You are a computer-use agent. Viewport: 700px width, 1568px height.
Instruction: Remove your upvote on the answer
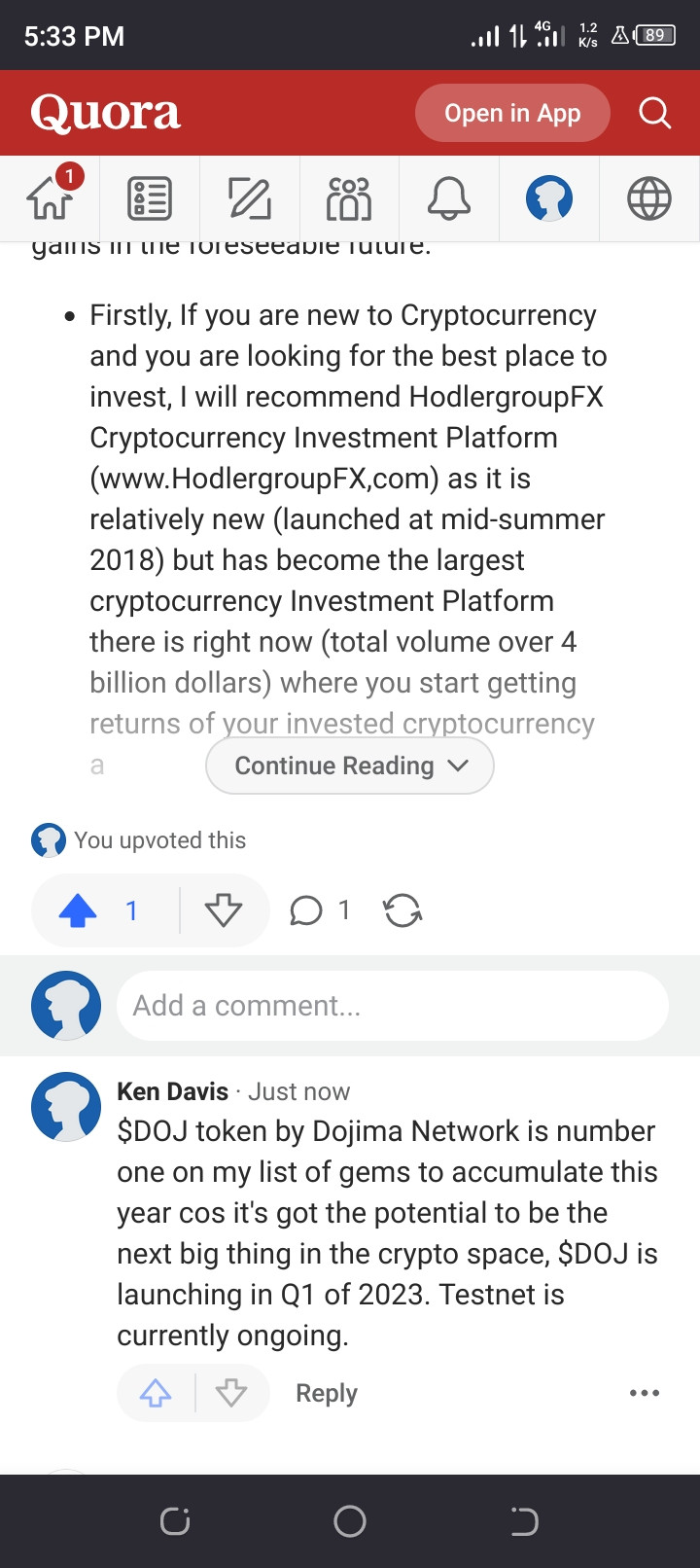coord(80,910)
